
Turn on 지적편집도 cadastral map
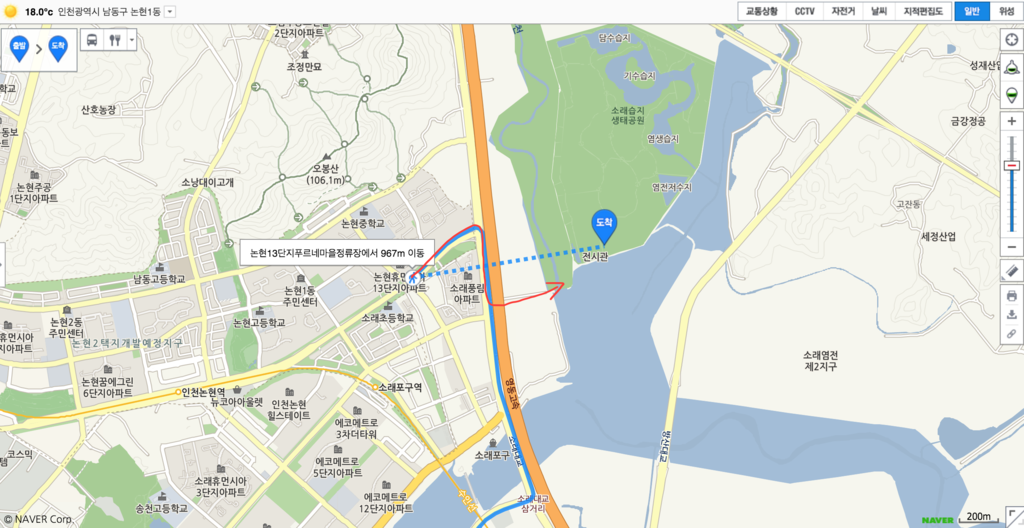click(922, 11)
